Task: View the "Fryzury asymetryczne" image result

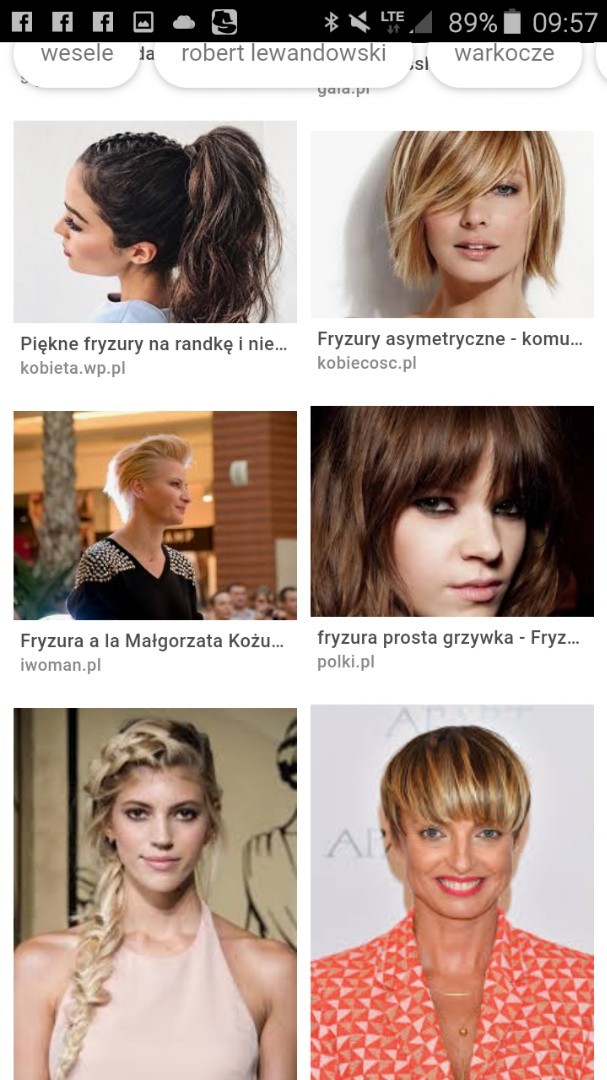Action: coord(452,224)
